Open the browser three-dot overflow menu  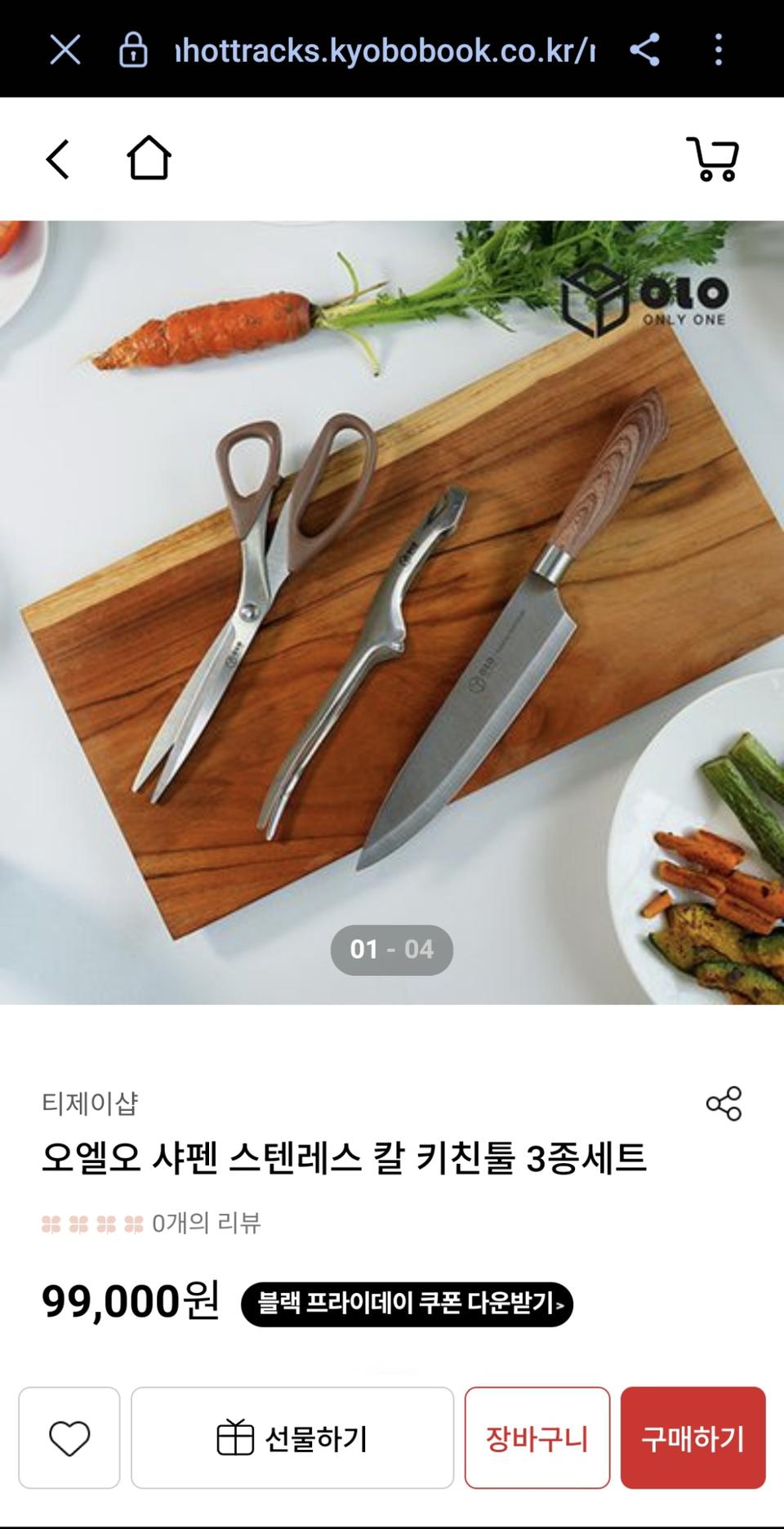coord(719,51)
